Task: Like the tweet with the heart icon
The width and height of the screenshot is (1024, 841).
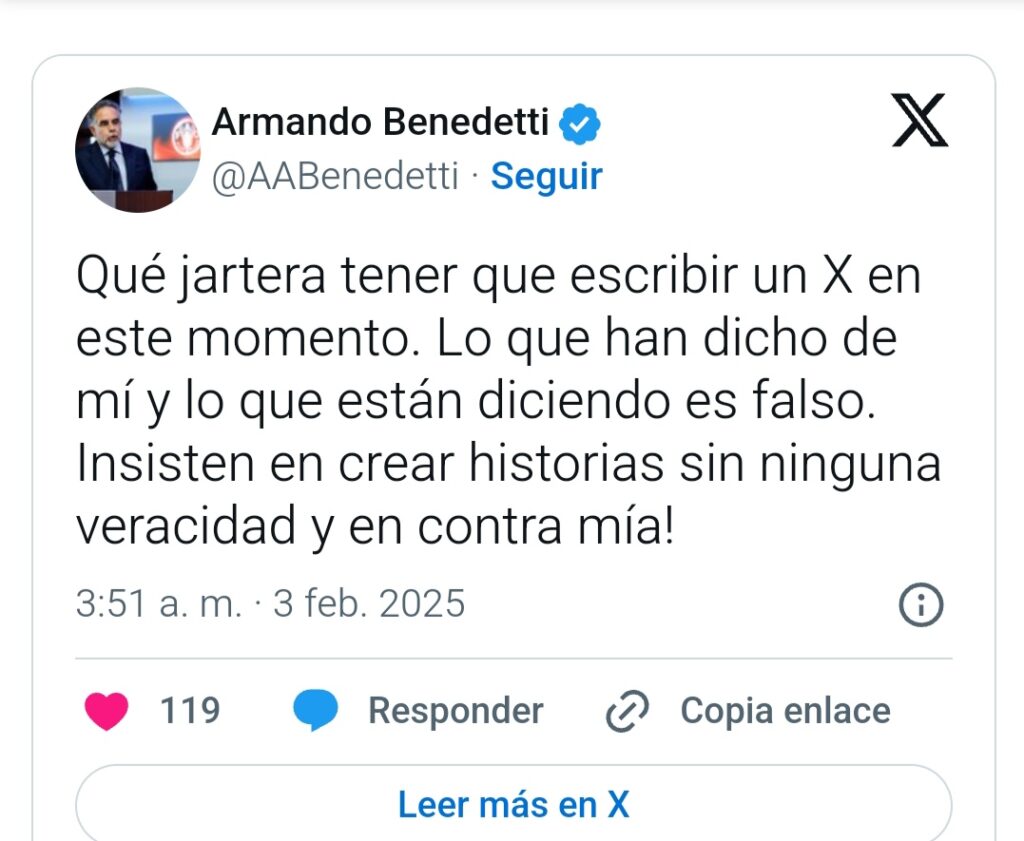Action: pyautogui.click(x=104, y=712)
